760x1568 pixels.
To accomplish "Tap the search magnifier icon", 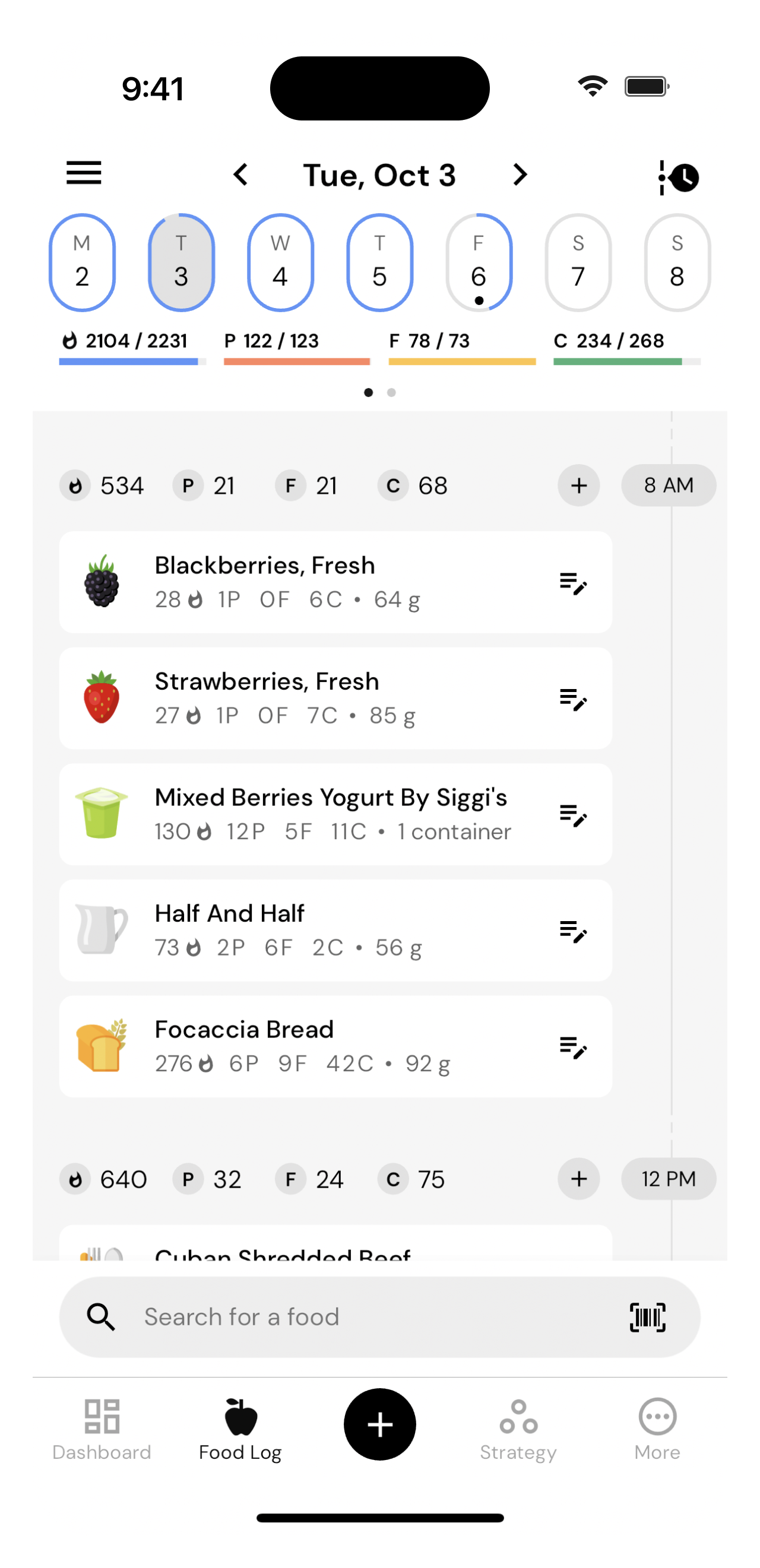I will tap(101, 1316).
